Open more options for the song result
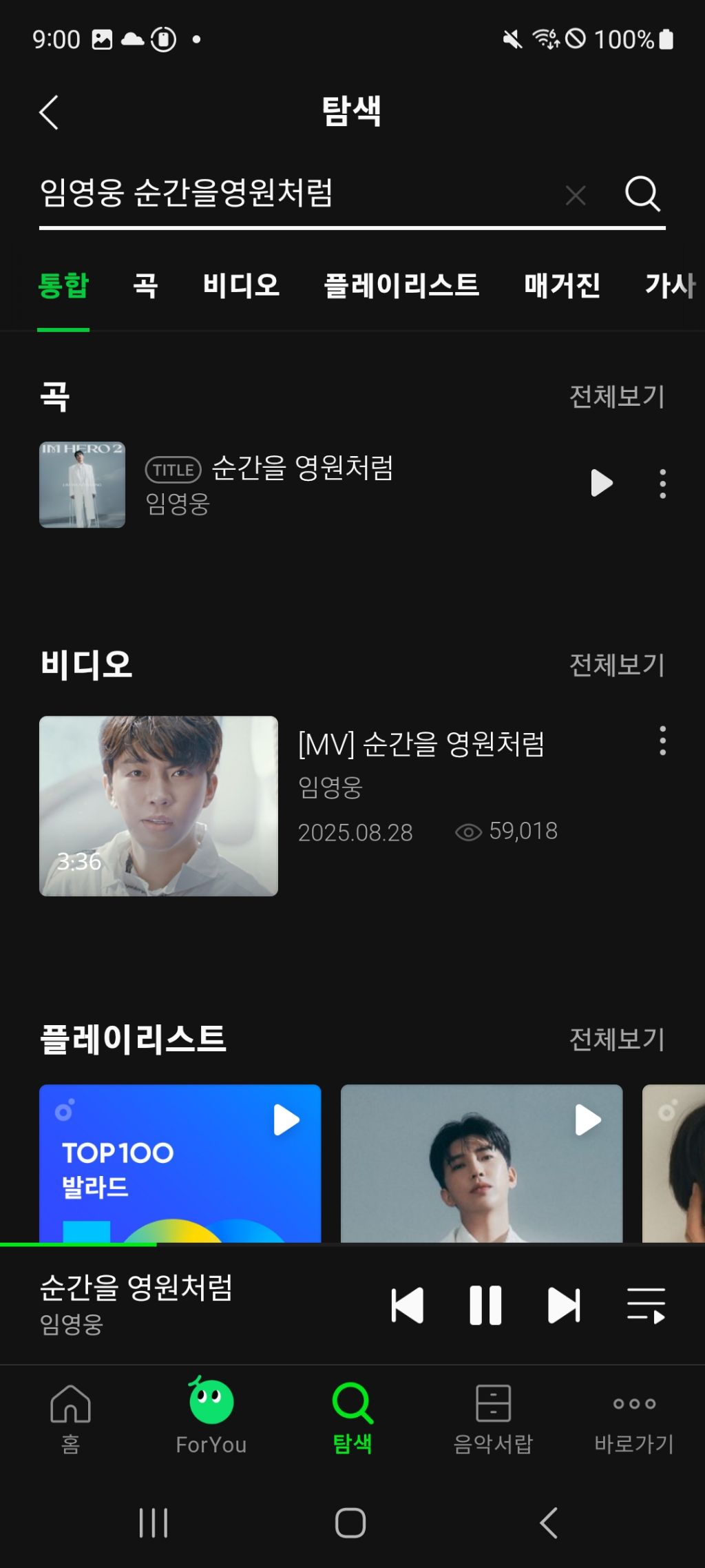The height and width of the screenshot is (1568, 705). click(x=662, y=484)
